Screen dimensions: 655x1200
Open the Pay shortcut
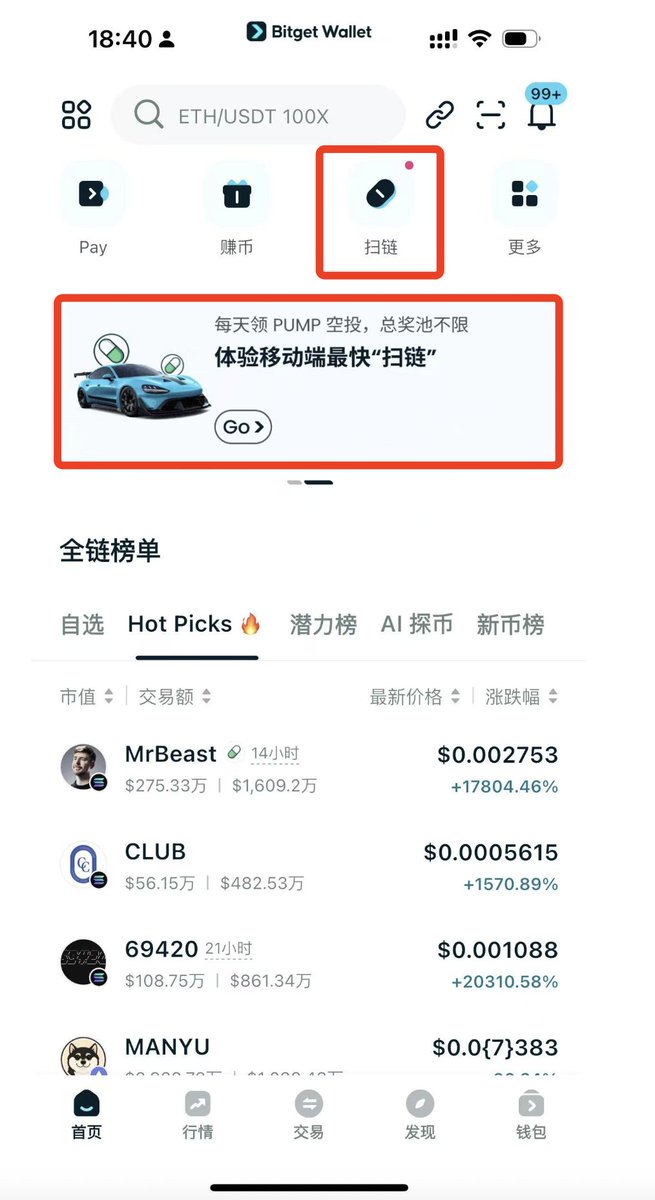tap(92, 210)
